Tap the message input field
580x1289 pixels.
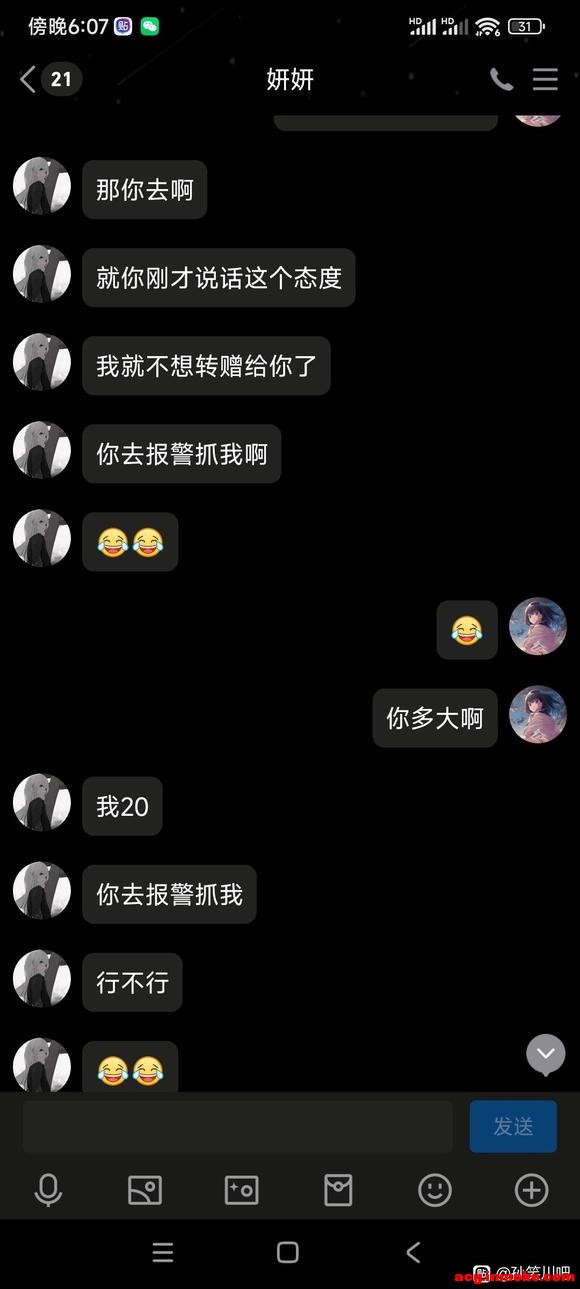[x=238, y=1127]
